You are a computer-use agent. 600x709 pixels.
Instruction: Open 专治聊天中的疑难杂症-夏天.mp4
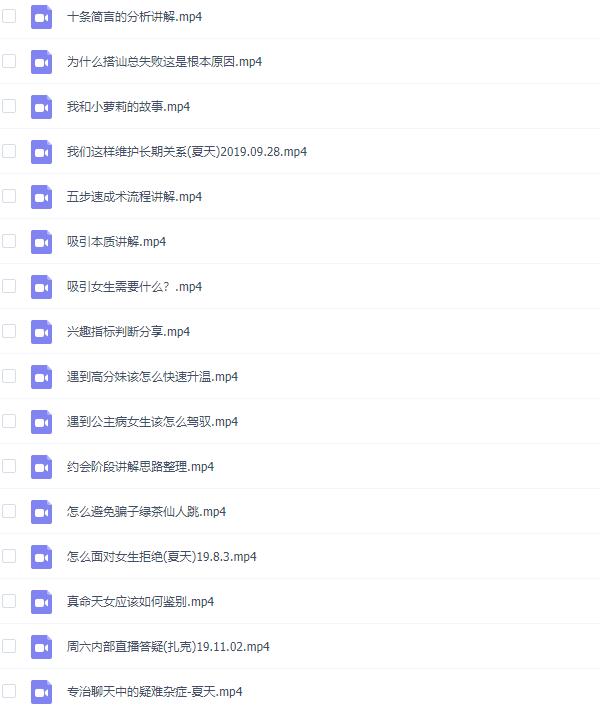click(154, 692)
